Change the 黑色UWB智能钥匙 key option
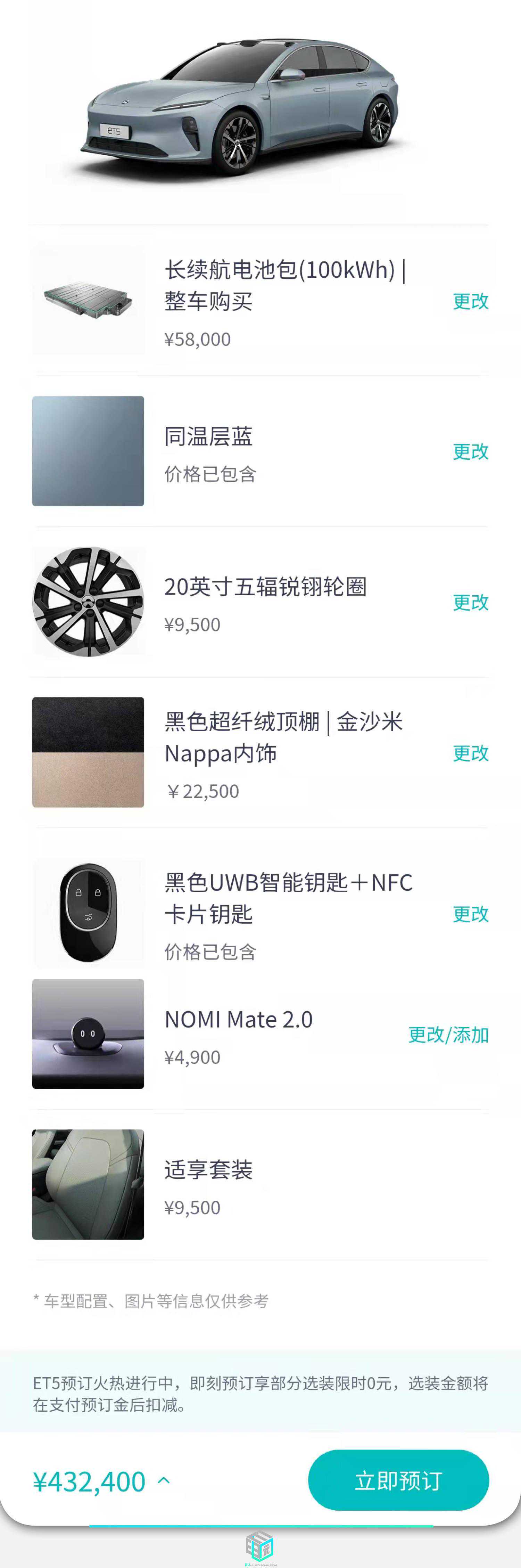 [471, 914]
